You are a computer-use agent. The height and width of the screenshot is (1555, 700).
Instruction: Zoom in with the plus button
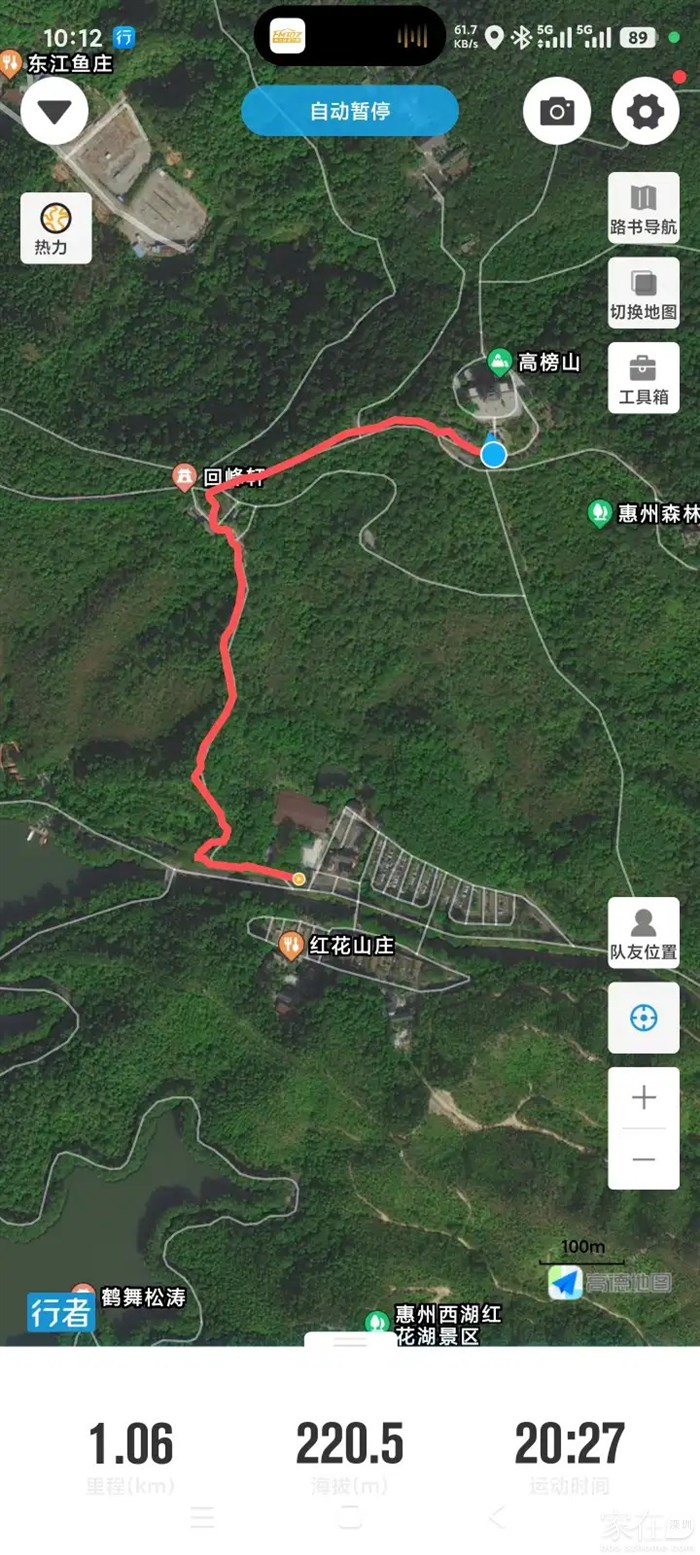click(x=643, y=1098)
